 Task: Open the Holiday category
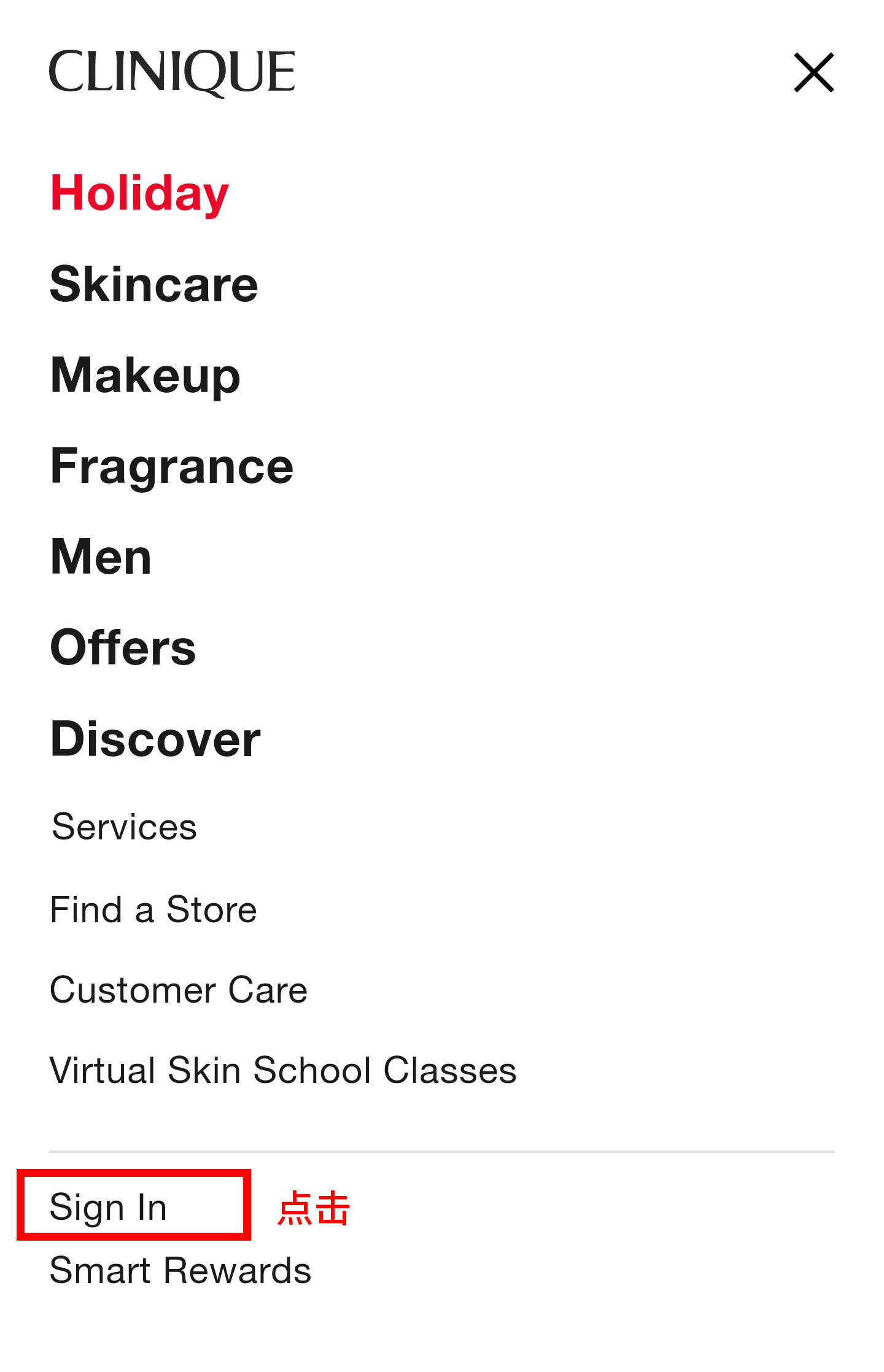(139, 193)
